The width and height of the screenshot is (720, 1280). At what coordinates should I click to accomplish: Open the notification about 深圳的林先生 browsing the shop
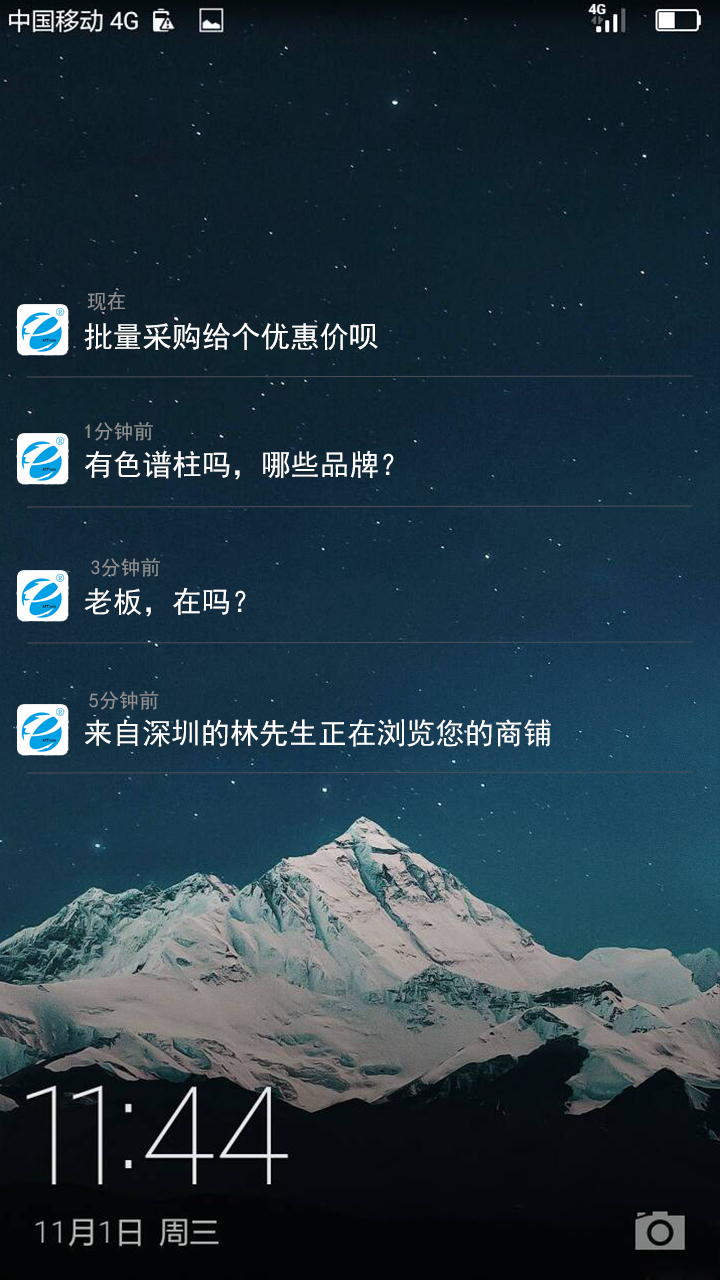(x=318, y=734)
